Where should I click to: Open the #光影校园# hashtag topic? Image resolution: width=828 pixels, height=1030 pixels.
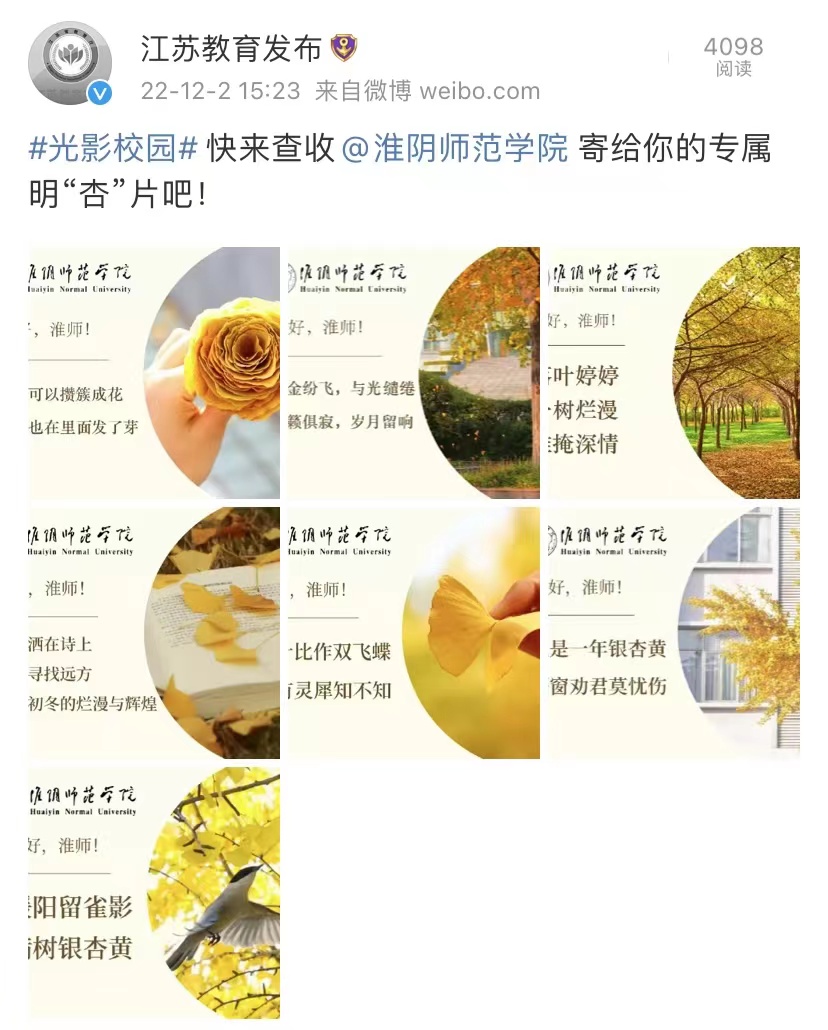(x=113, y=148)
